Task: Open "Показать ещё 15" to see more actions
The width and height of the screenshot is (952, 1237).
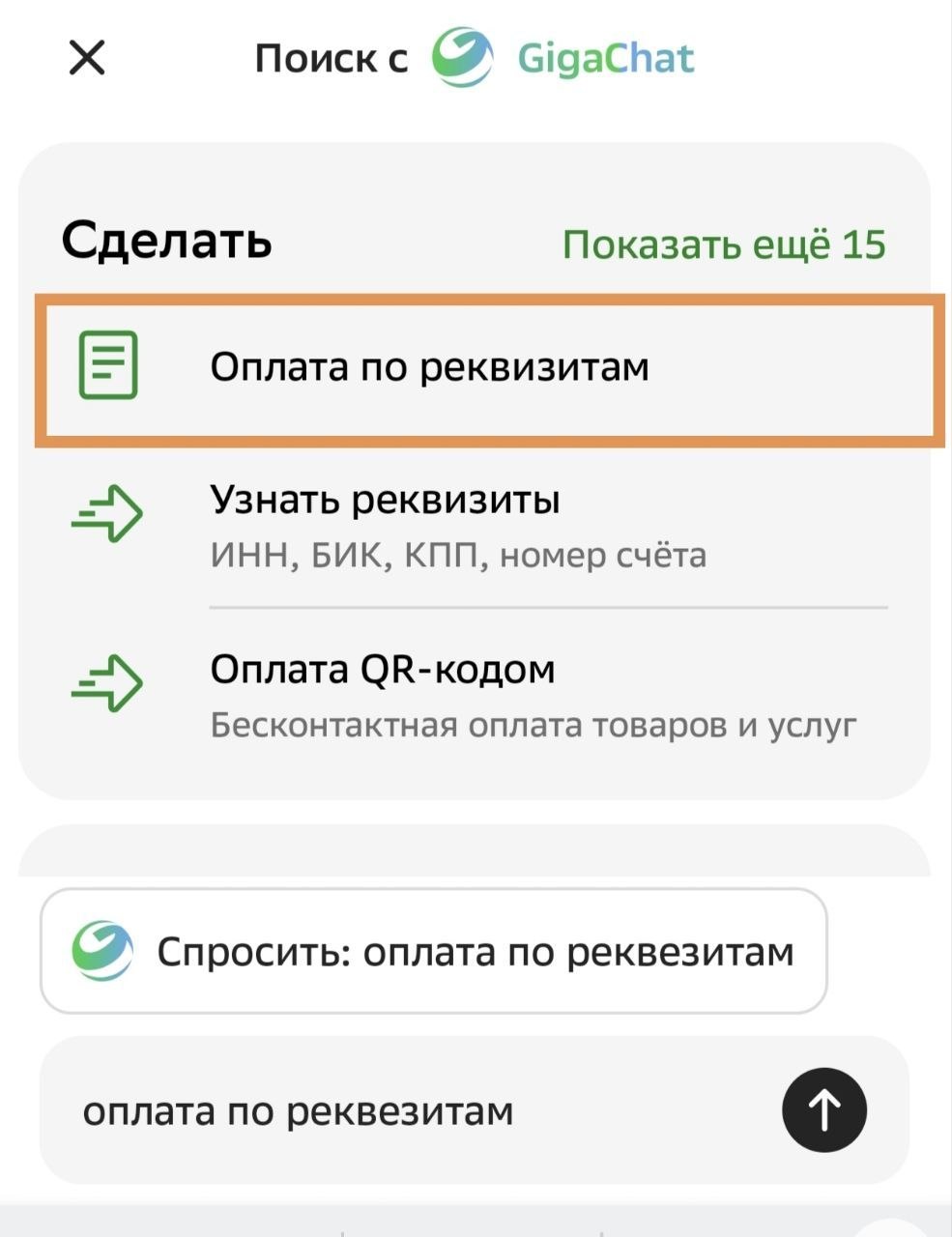Action: tap(723, 245)
